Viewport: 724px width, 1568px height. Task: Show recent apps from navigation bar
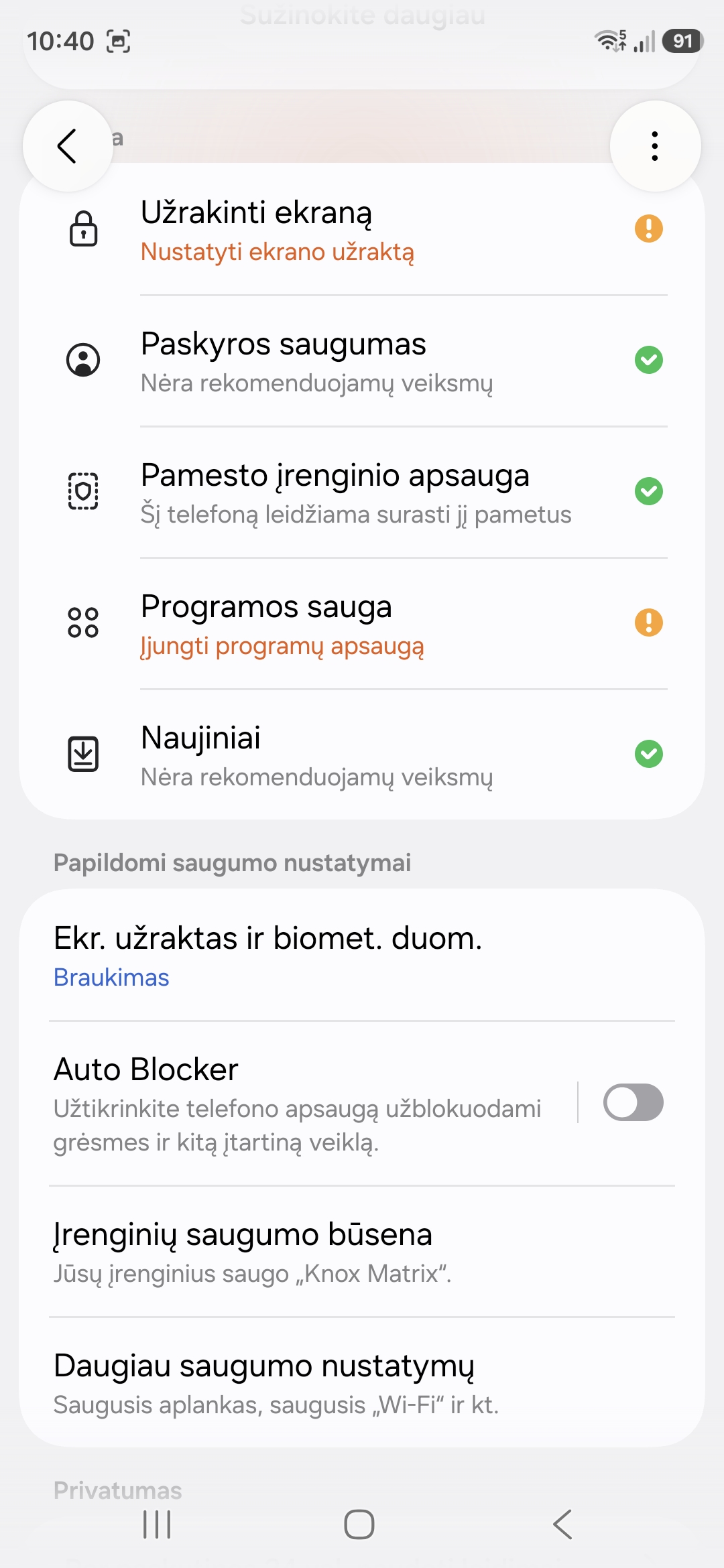click(x=157, y=1524)
